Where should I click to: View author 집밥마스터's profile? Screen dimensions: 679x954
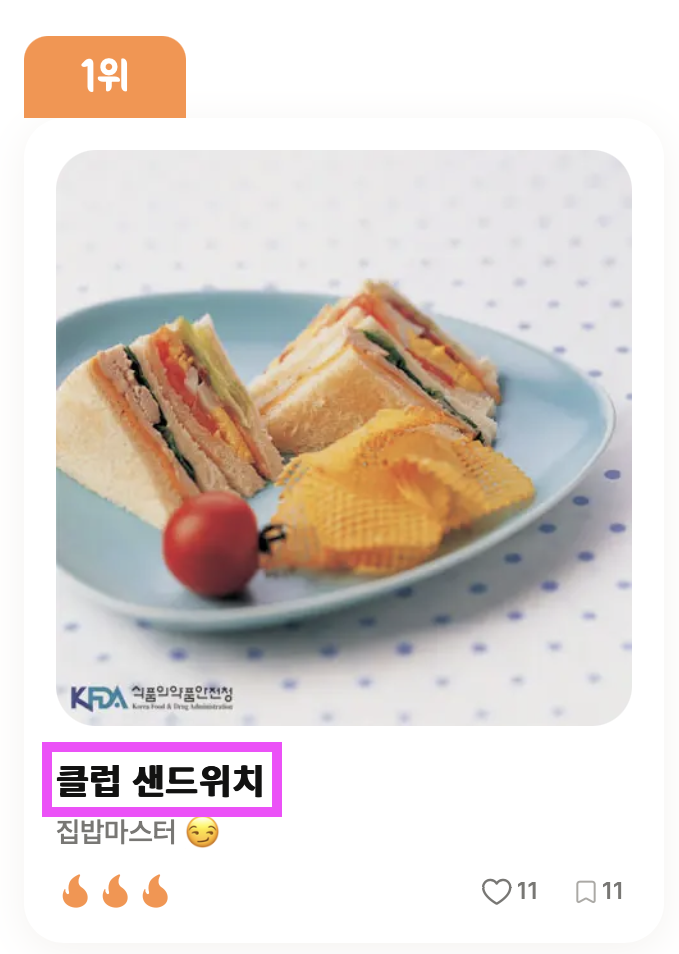[117, 831]
